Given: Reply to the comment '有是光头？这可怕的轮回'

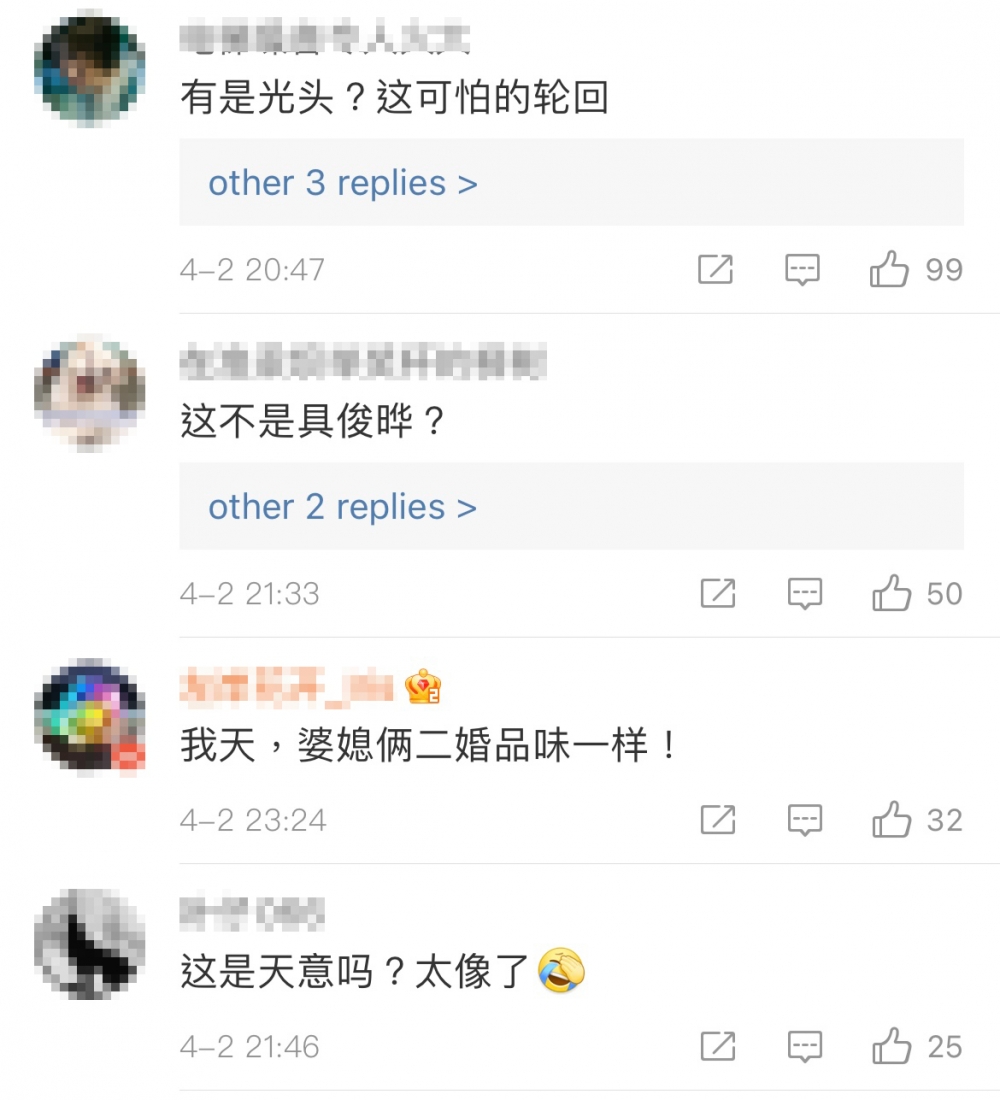Looking at the screenshot, I should [803, 270].
